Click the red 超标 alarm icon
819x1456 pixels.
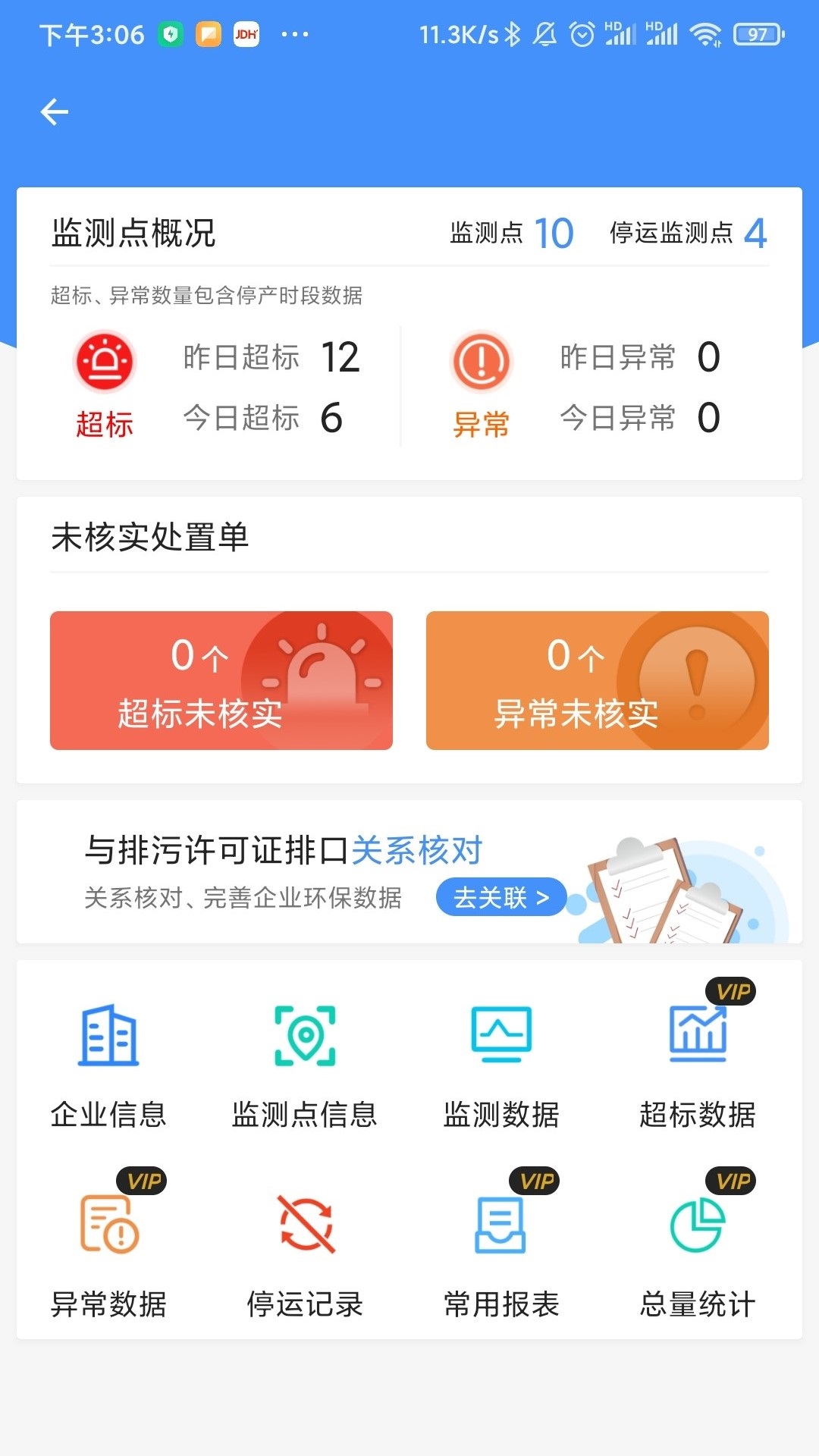point(105,362)
